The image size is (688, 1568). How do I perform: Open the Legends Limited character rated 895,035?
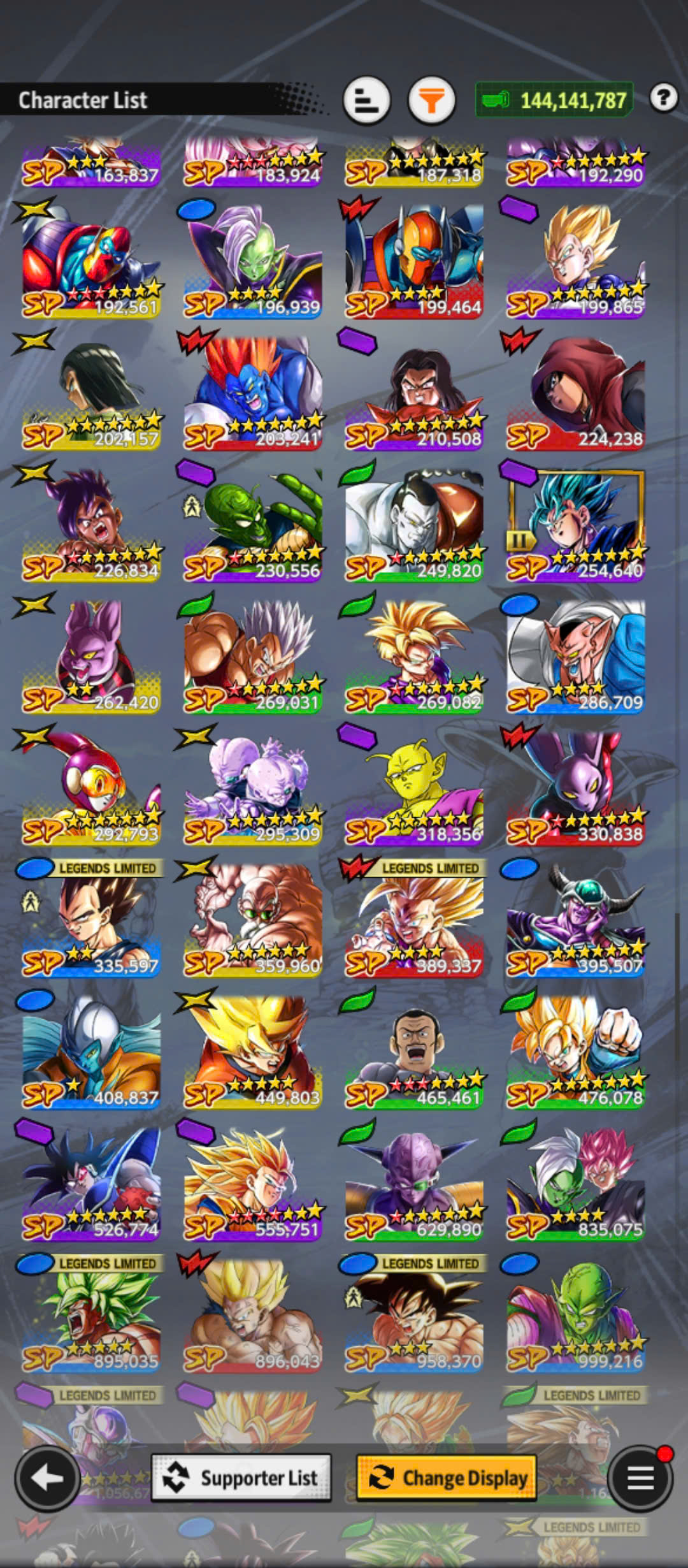91,1316
